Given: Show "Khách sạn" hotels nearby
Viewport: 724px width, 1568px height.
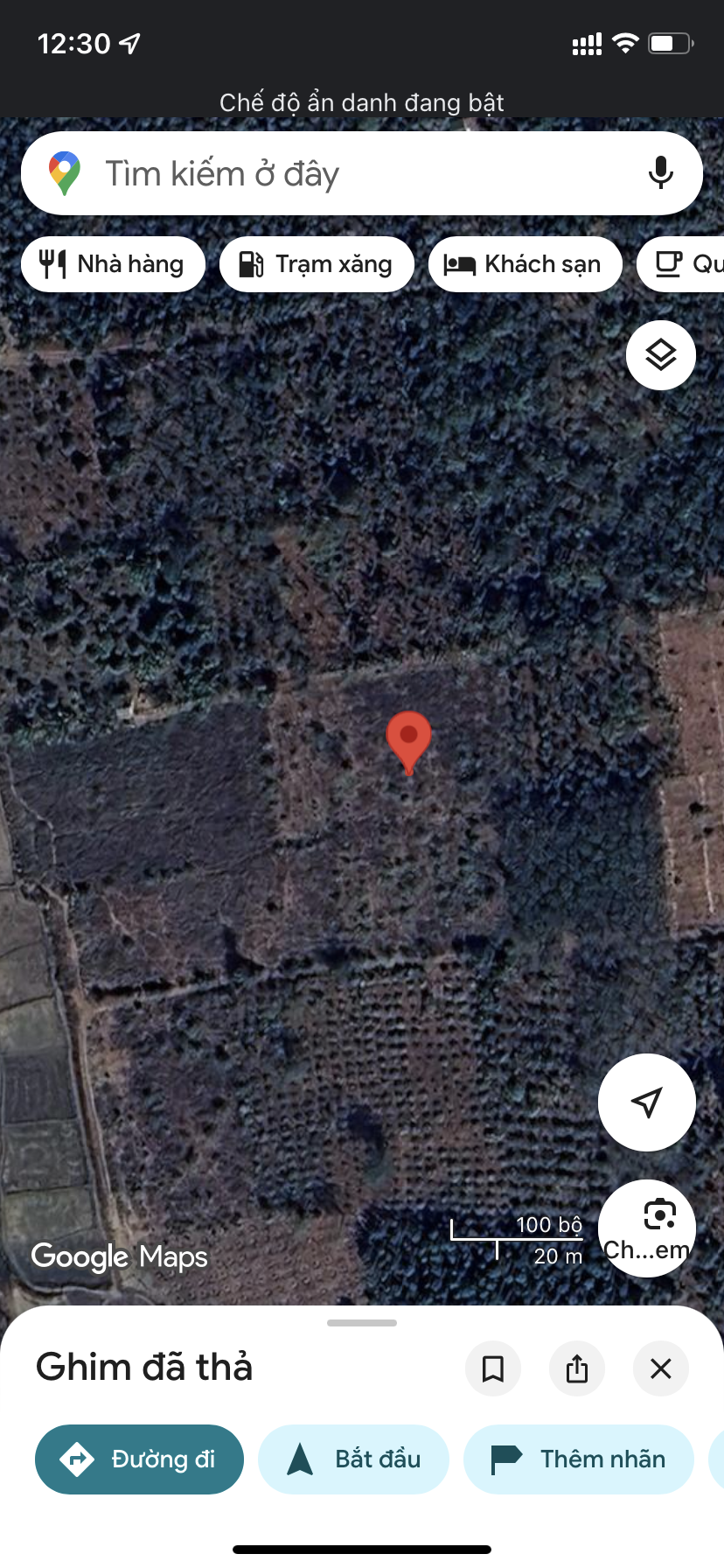Looking at the screenshot, I should (x=525, y=264).
